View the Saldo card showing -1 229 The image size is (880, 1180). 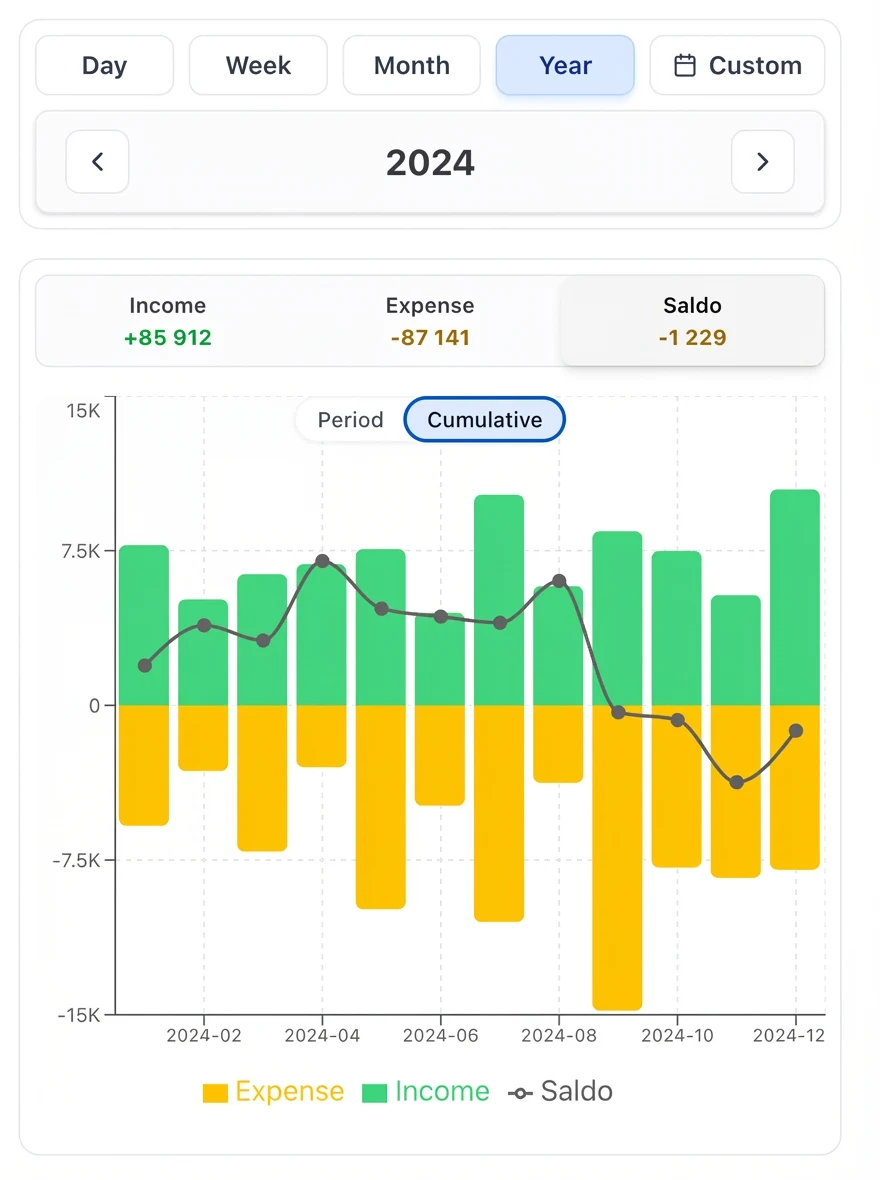[692, 320]
